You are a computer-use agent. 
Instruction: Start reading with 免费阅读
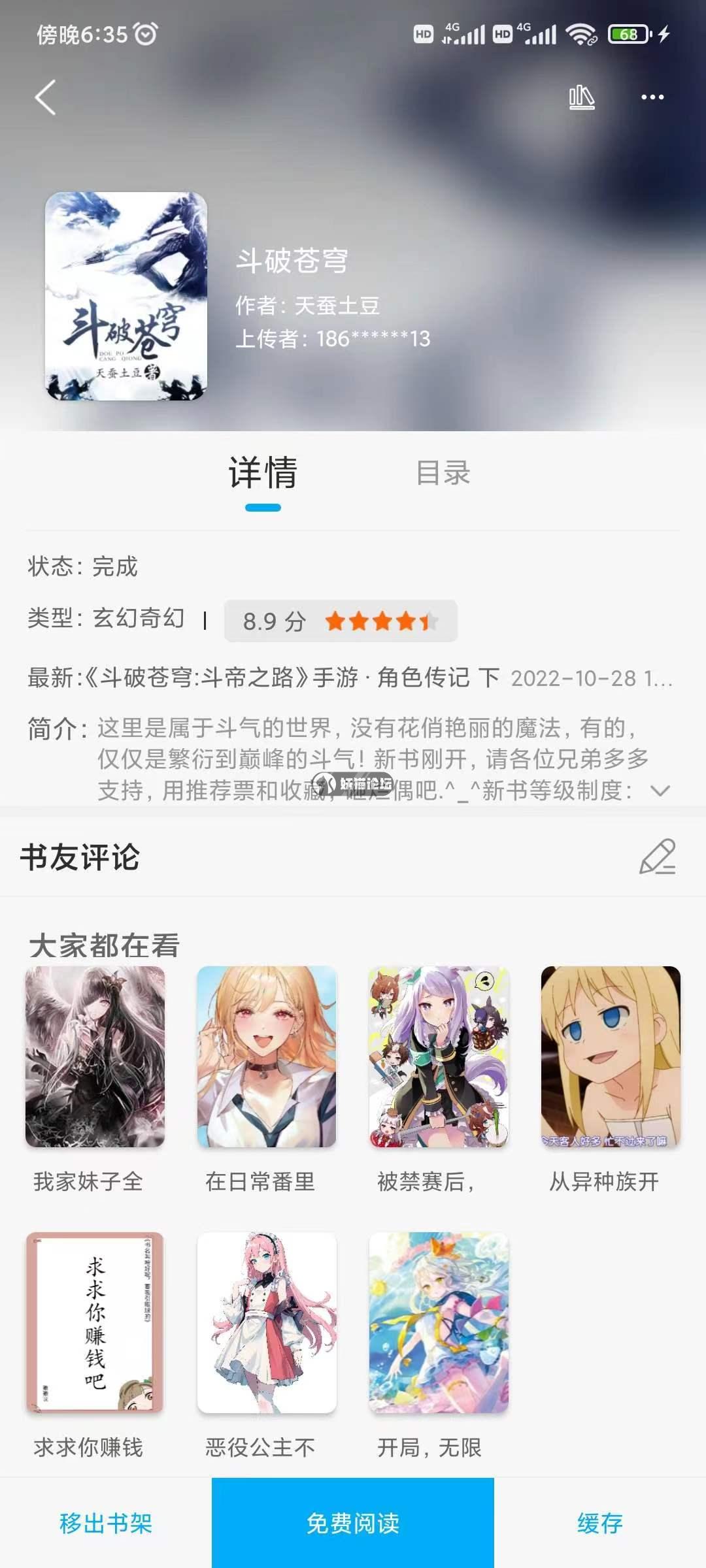tap(353, 1523)
